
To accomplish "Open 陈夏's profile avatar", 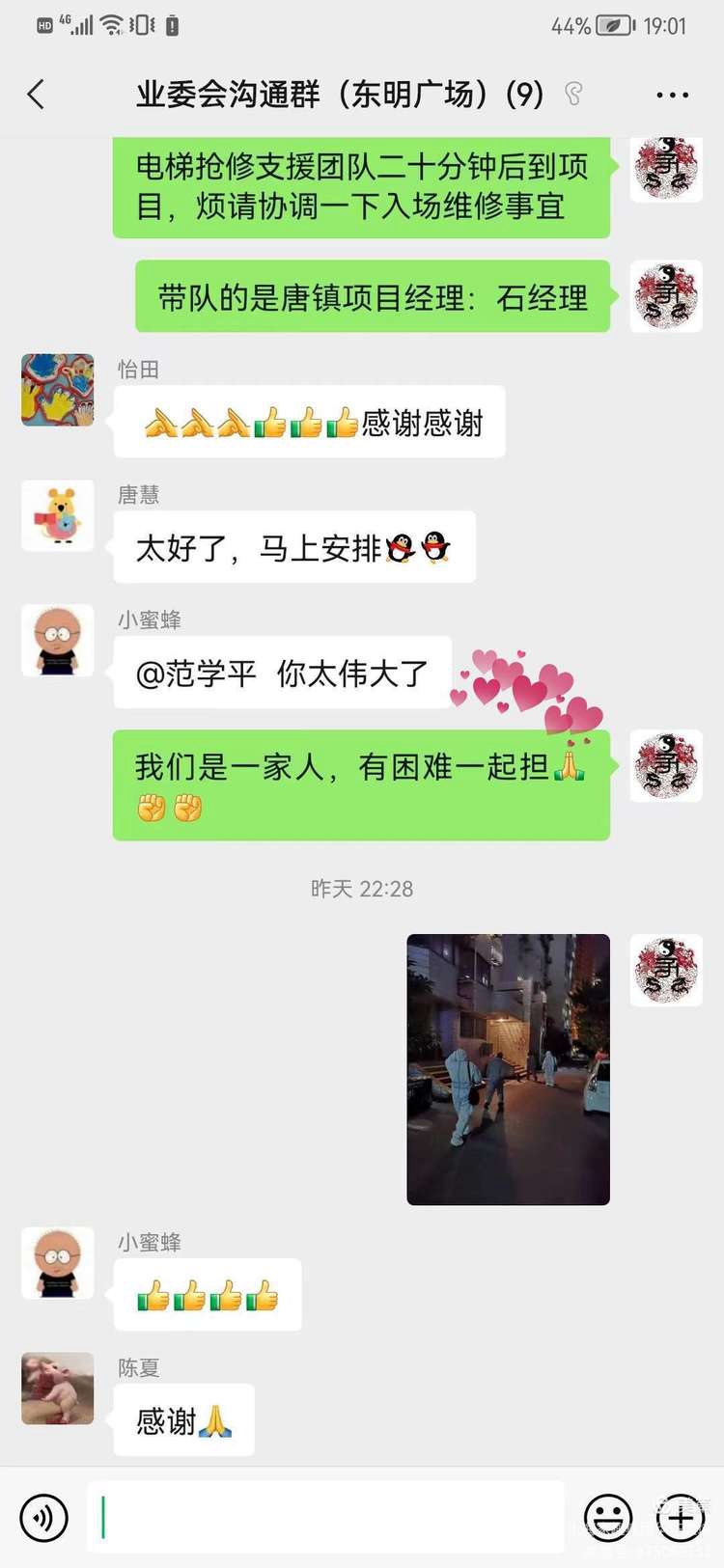I will pos(58,1388).
